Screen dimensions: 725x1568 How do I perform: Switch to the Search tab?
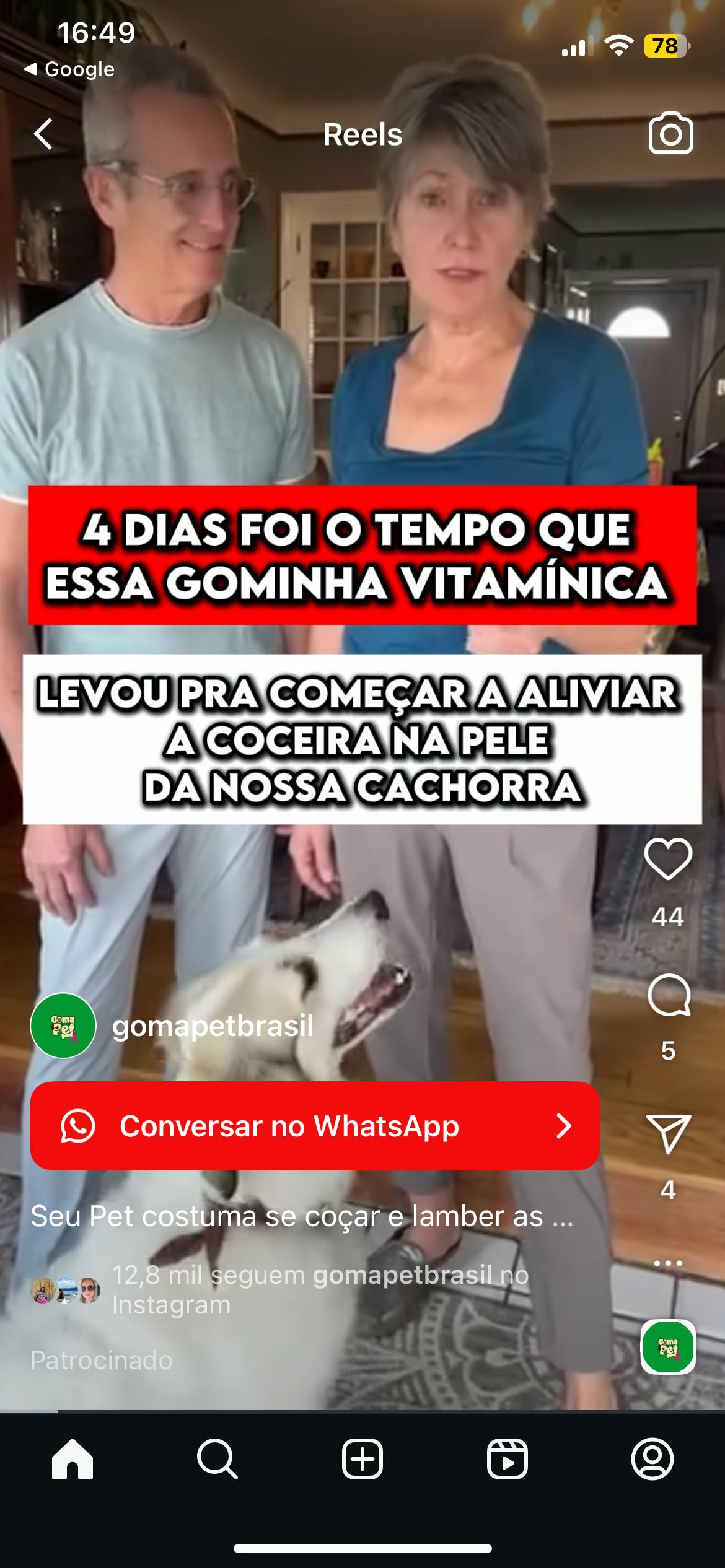point(217,1459)
